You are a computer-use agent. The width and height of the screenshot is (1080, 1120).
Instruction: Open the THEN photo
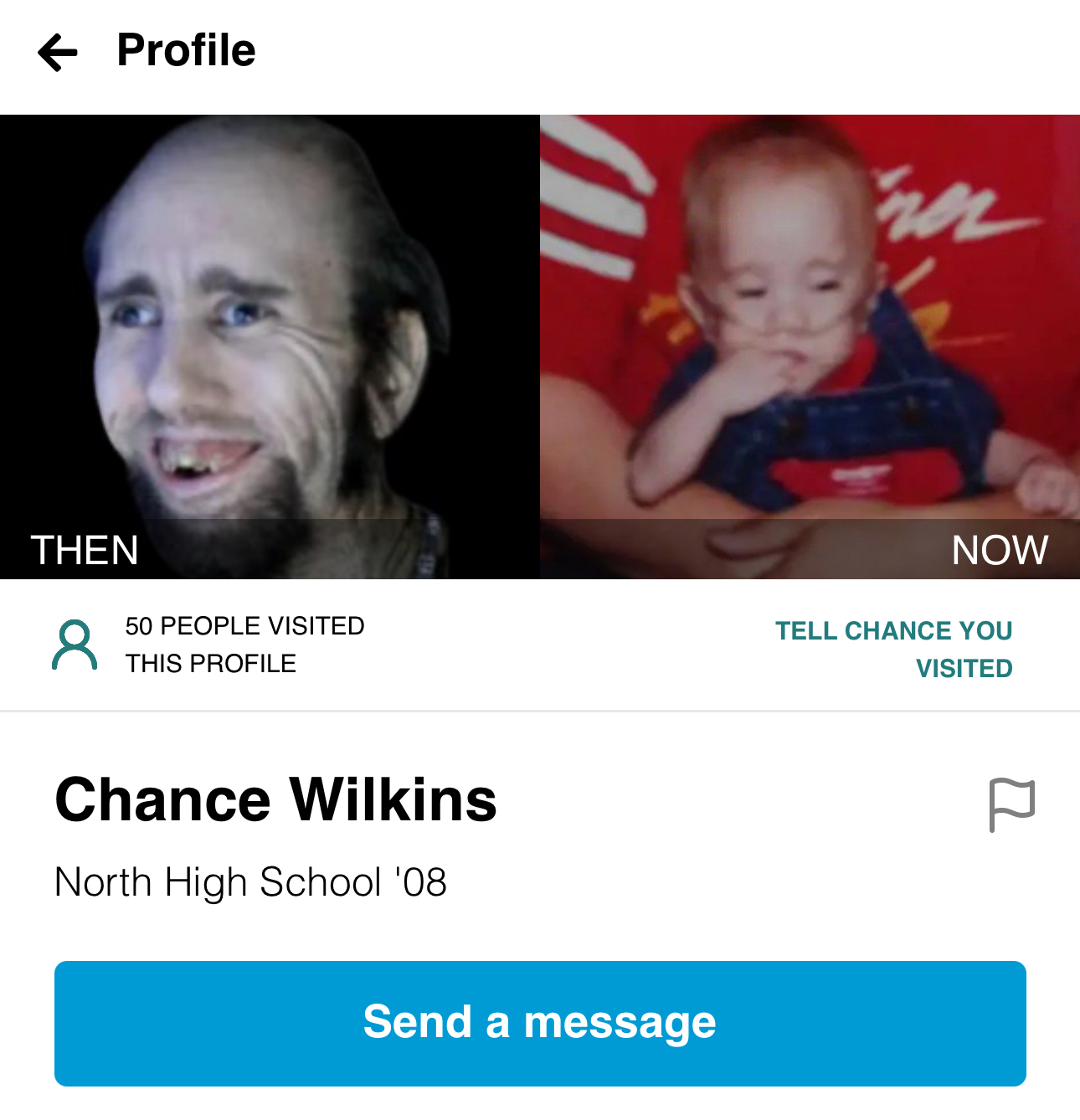[x=270, y=347]
